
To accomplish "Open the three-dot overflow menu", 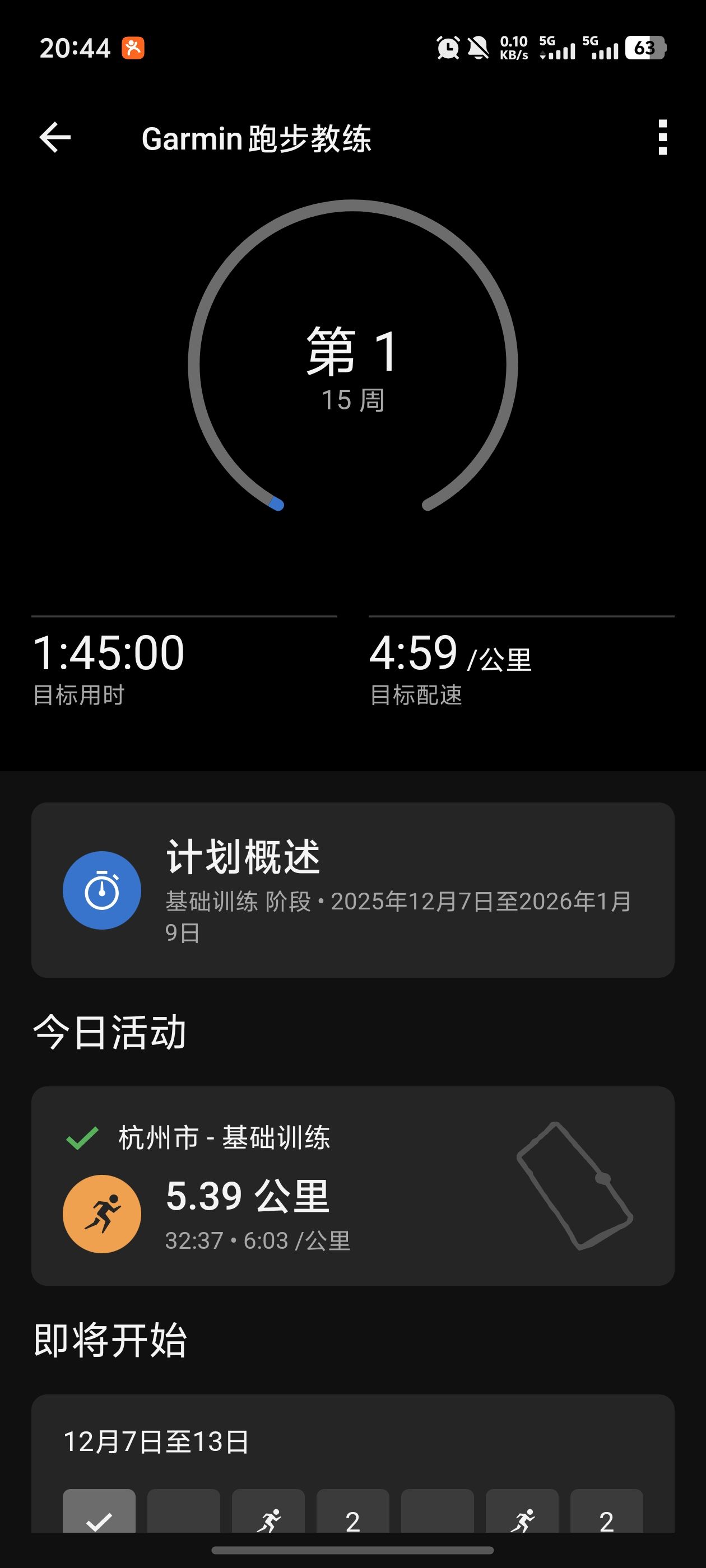I will (x=663, y=138).
